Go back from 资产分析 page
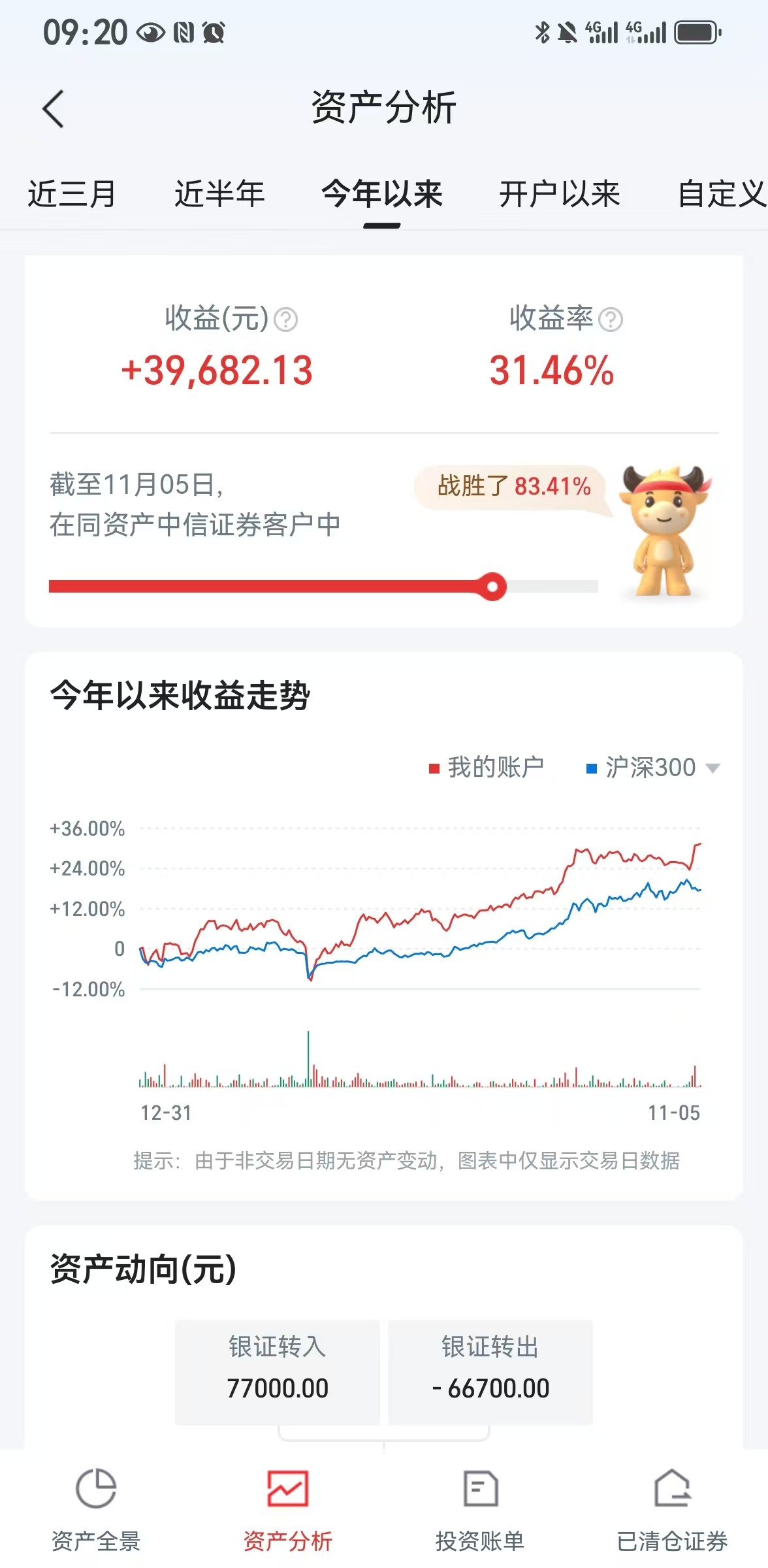The height and width of the screenshot is (1568, 768). point(53,108)
